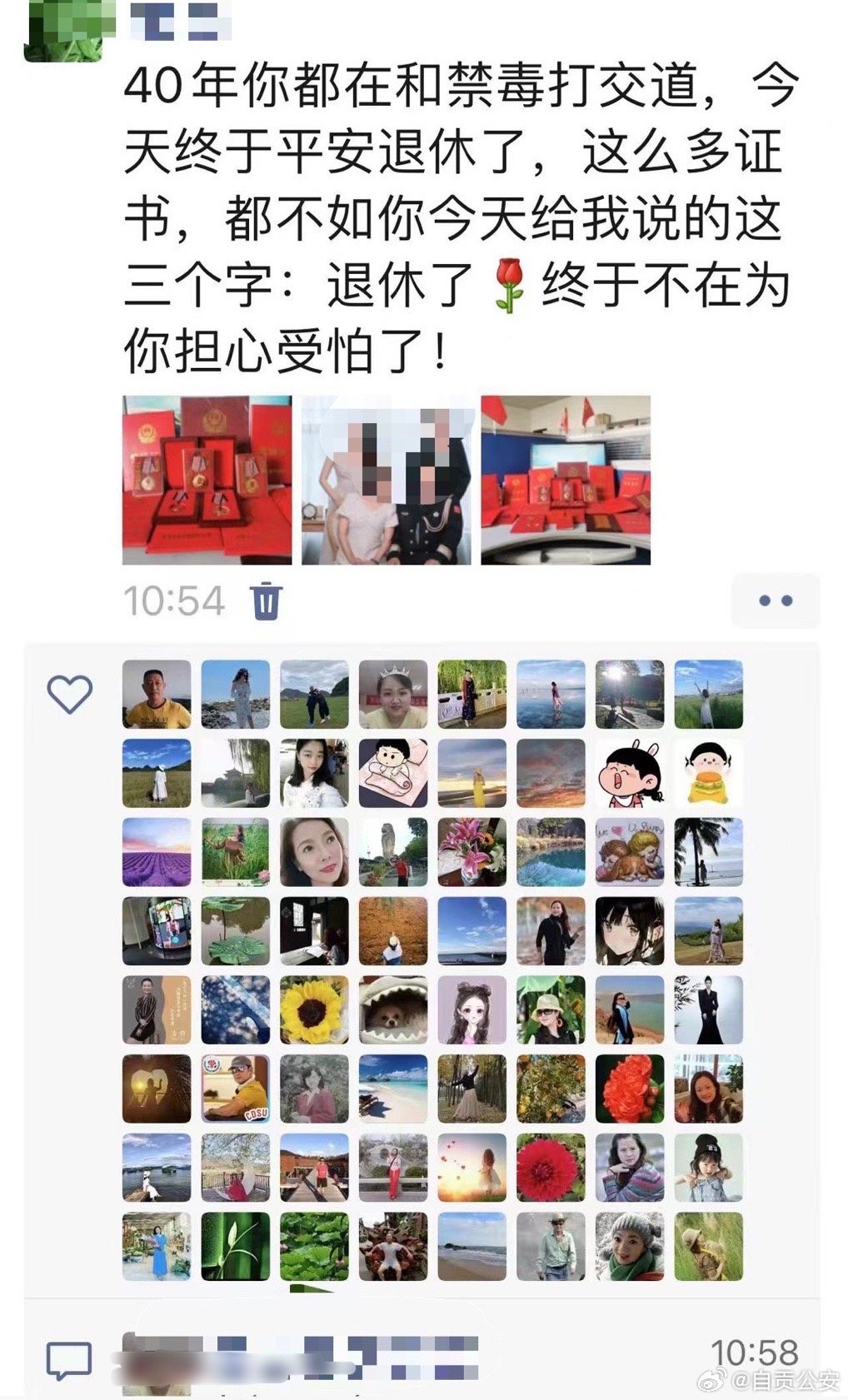This screenshot has height=1400, width=848.
Task: Open the liker with the black-haired anime girl avatar
Action: 630,931
